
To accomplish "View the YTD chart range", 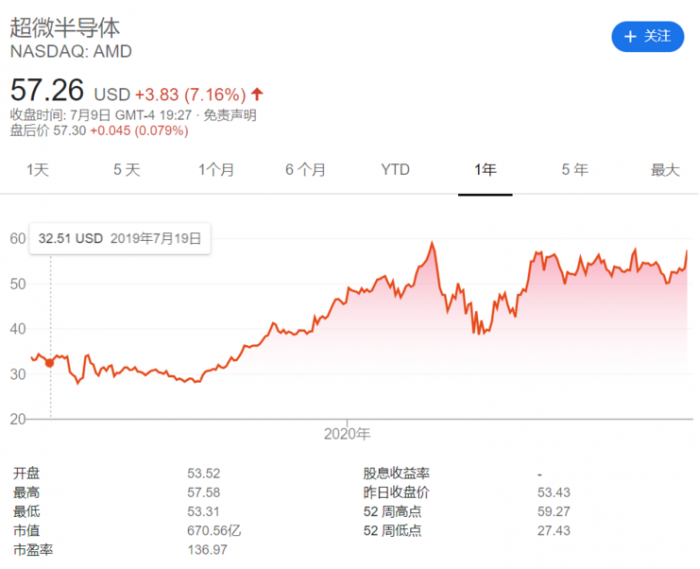I will click(x=395, y=170).
